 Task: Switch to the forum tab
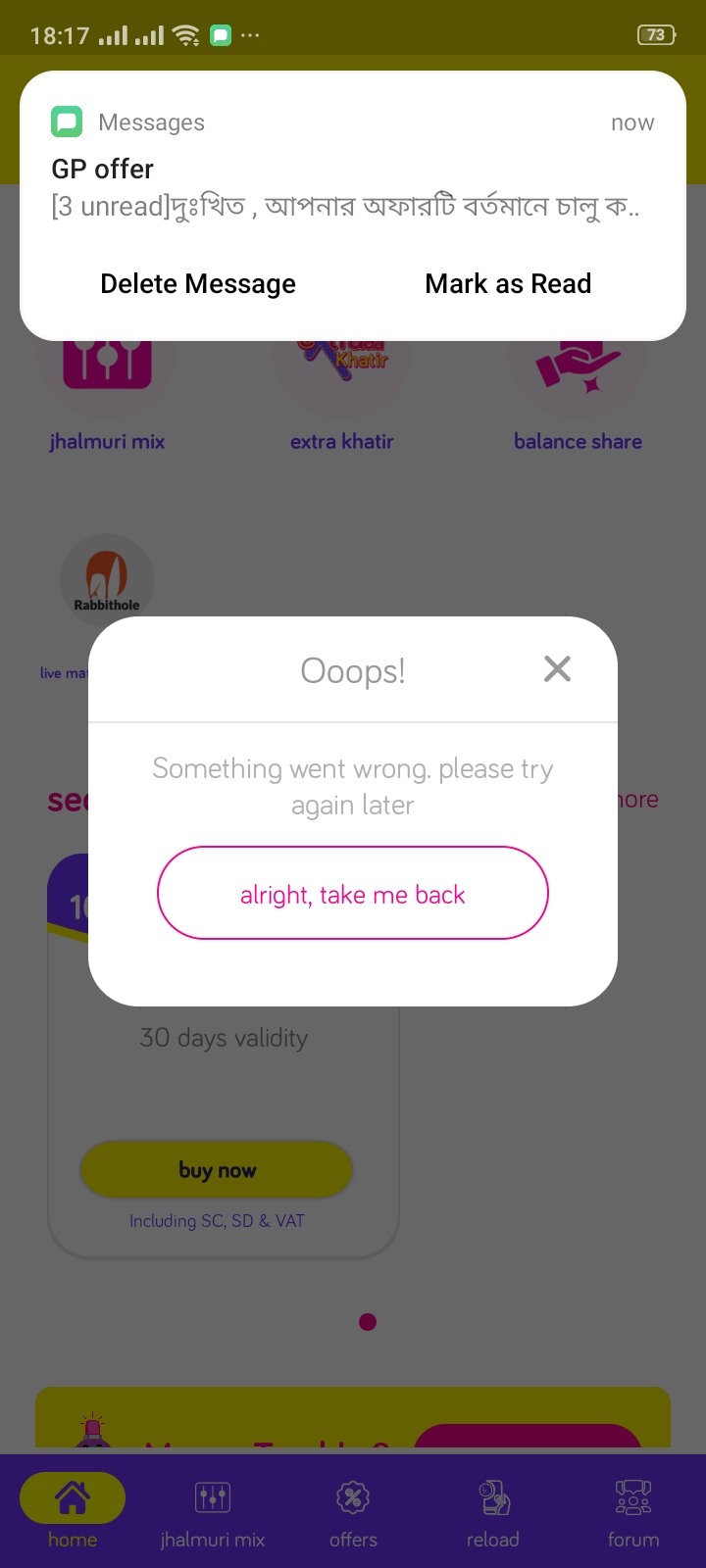click(x=633, y=1510)
